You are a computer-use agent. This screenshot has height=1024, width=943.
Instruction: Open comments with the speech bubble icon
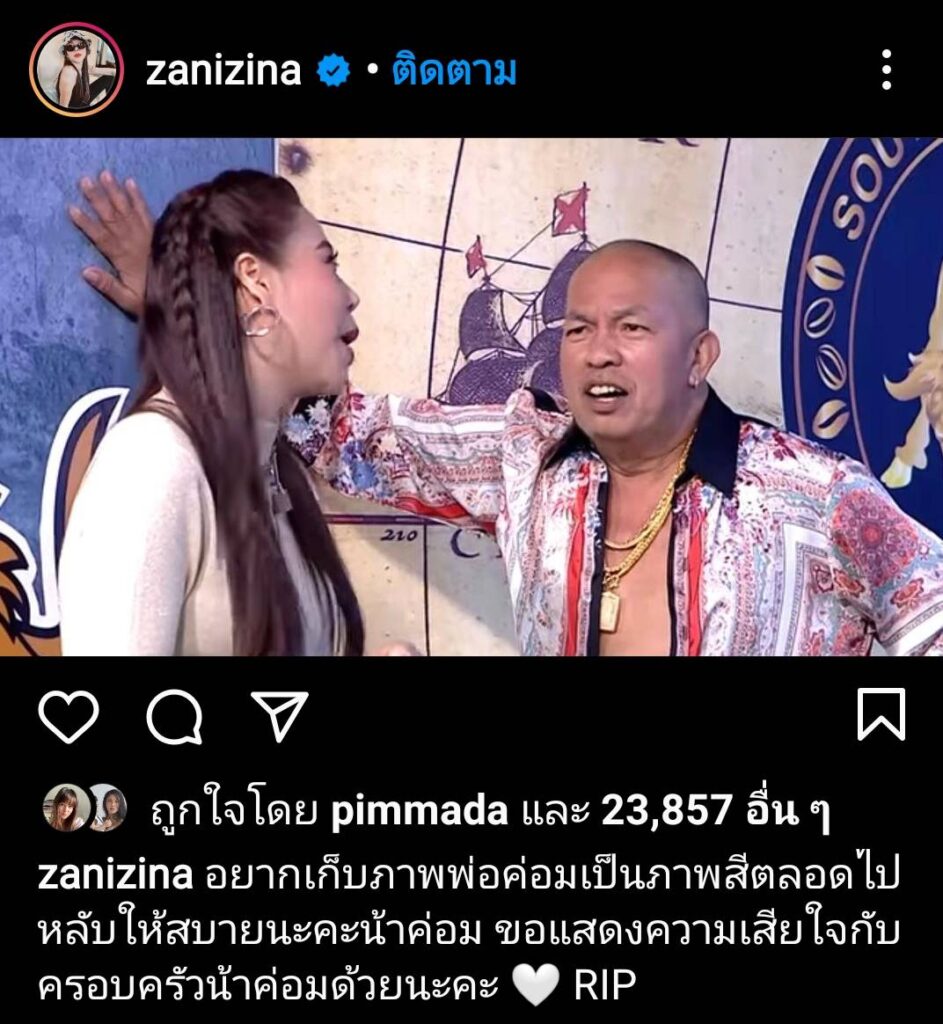[x=175, y=716]
